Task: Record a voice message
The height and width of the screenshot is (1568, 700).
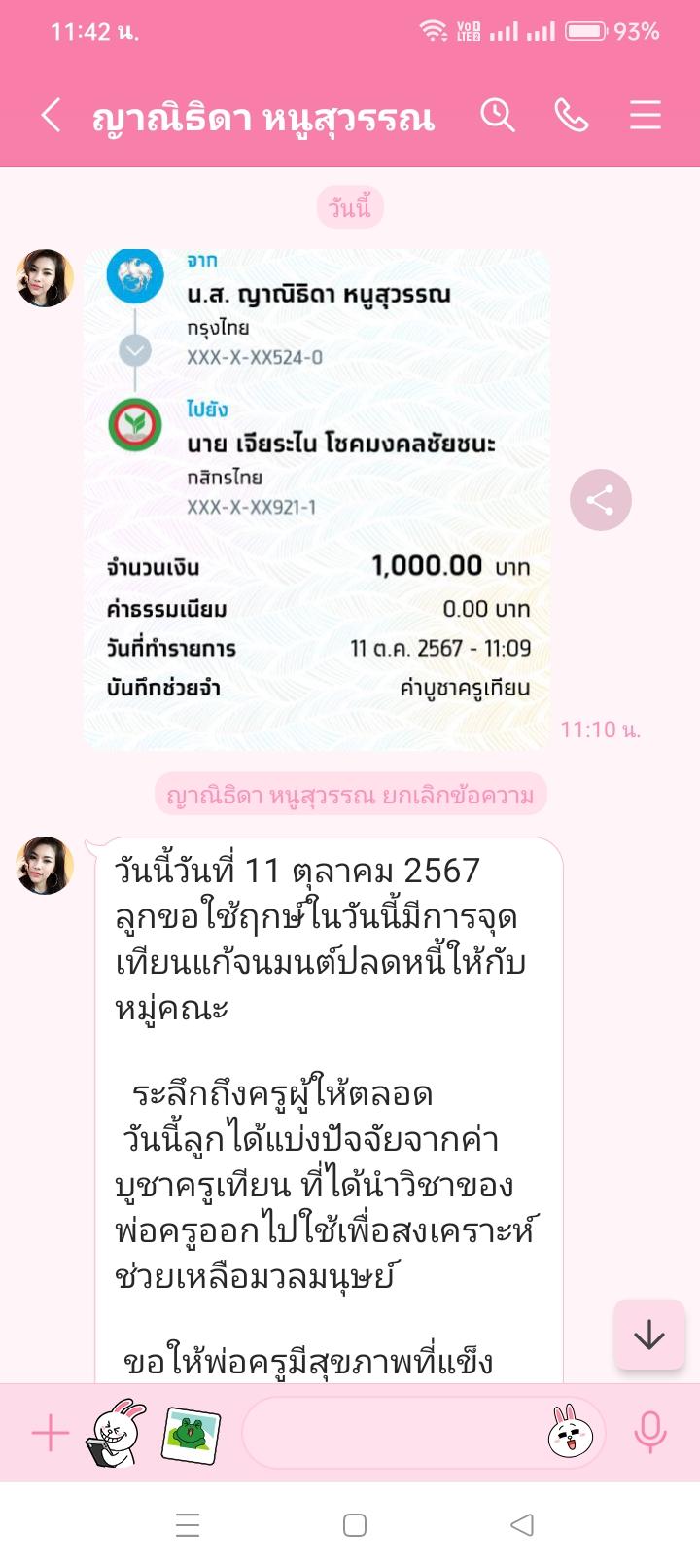Action: coord(649,1433)
